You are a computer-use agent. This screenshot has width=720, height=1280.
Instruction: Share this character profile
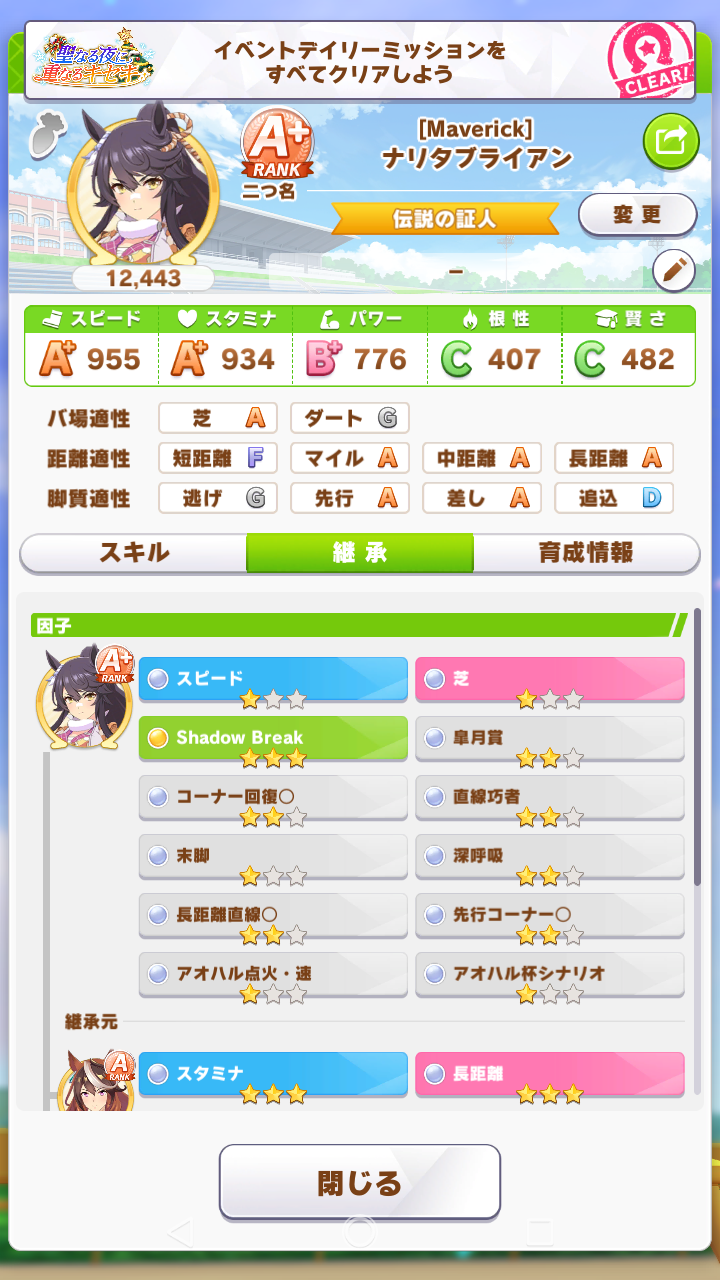[x=670, y=143]
